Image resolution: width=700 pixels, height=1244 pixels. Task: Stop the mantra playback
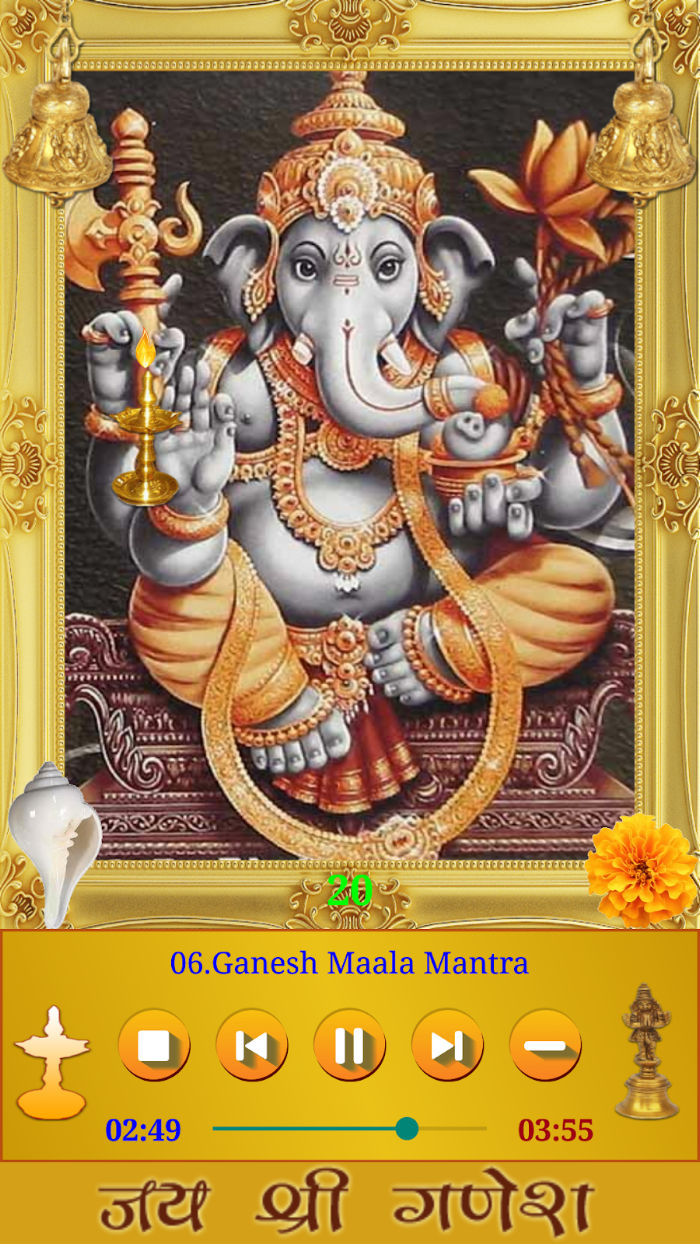pyautogui.click(x=154, y=1045)
